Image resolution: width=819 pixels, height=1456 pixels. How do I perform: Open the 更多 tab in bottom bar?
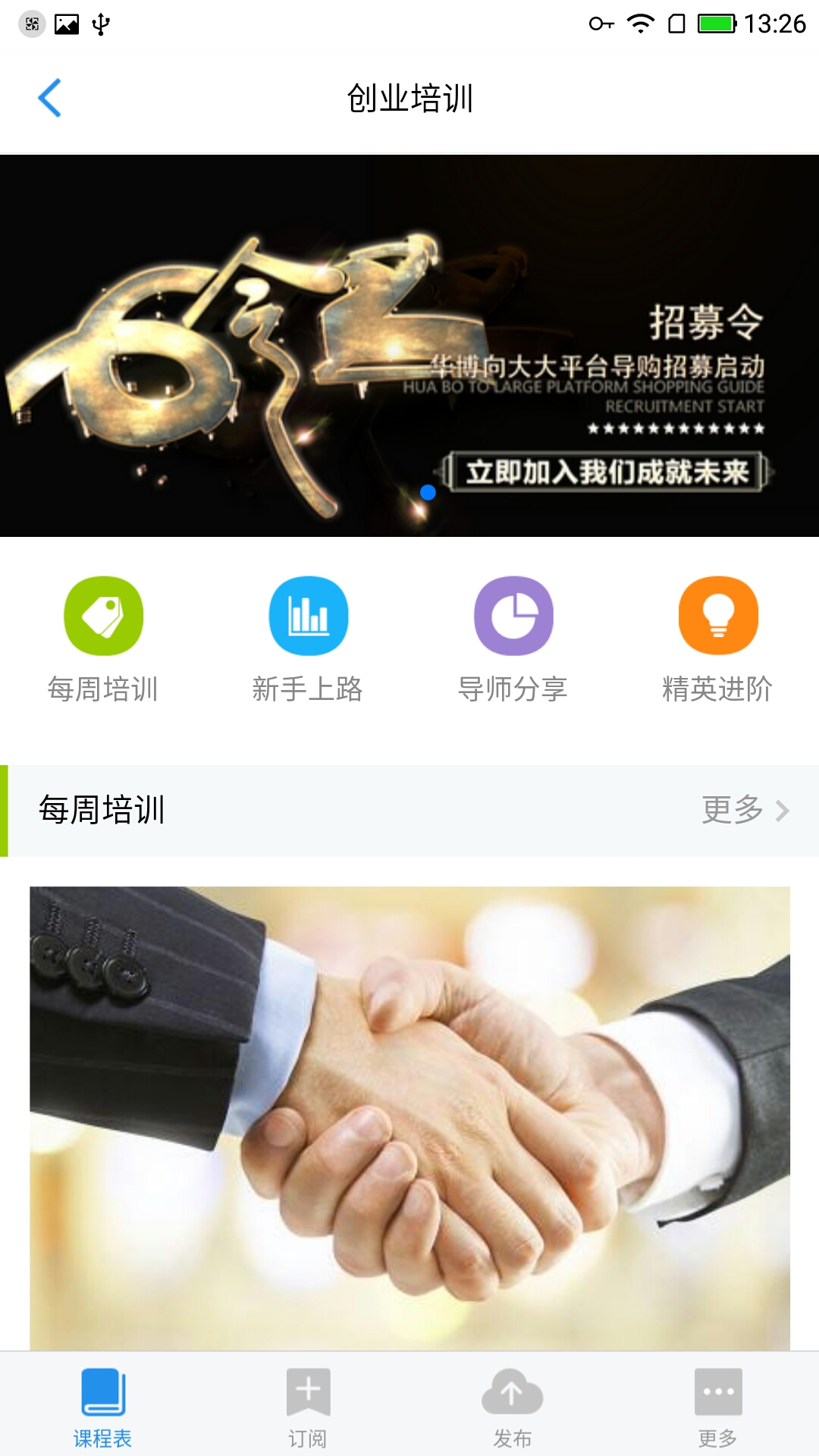[x=717, y=1407]
